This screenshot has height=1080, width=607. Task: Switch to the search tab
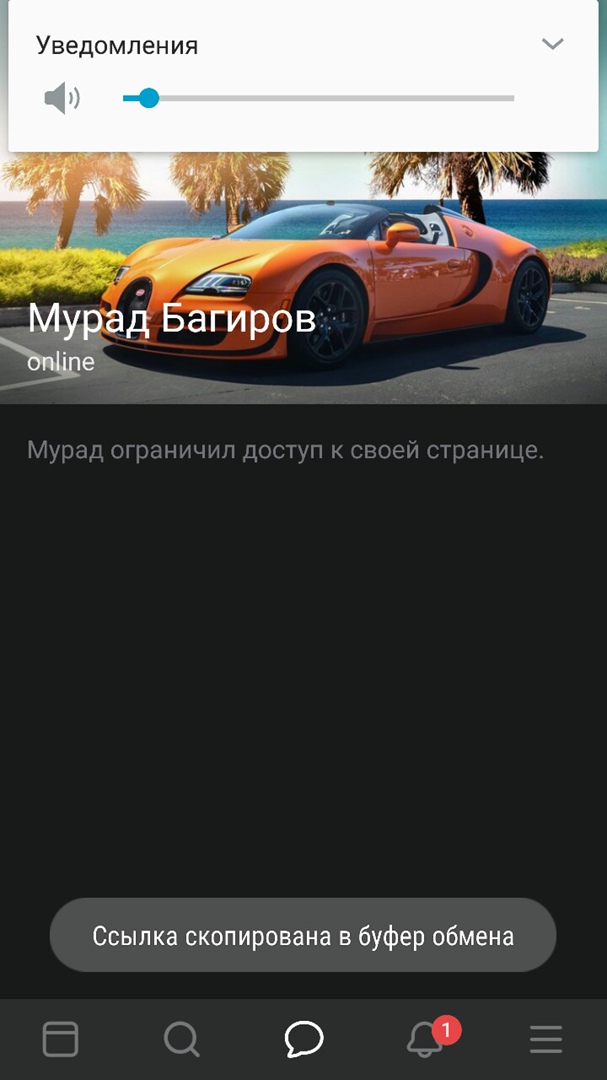[181, 1040]
